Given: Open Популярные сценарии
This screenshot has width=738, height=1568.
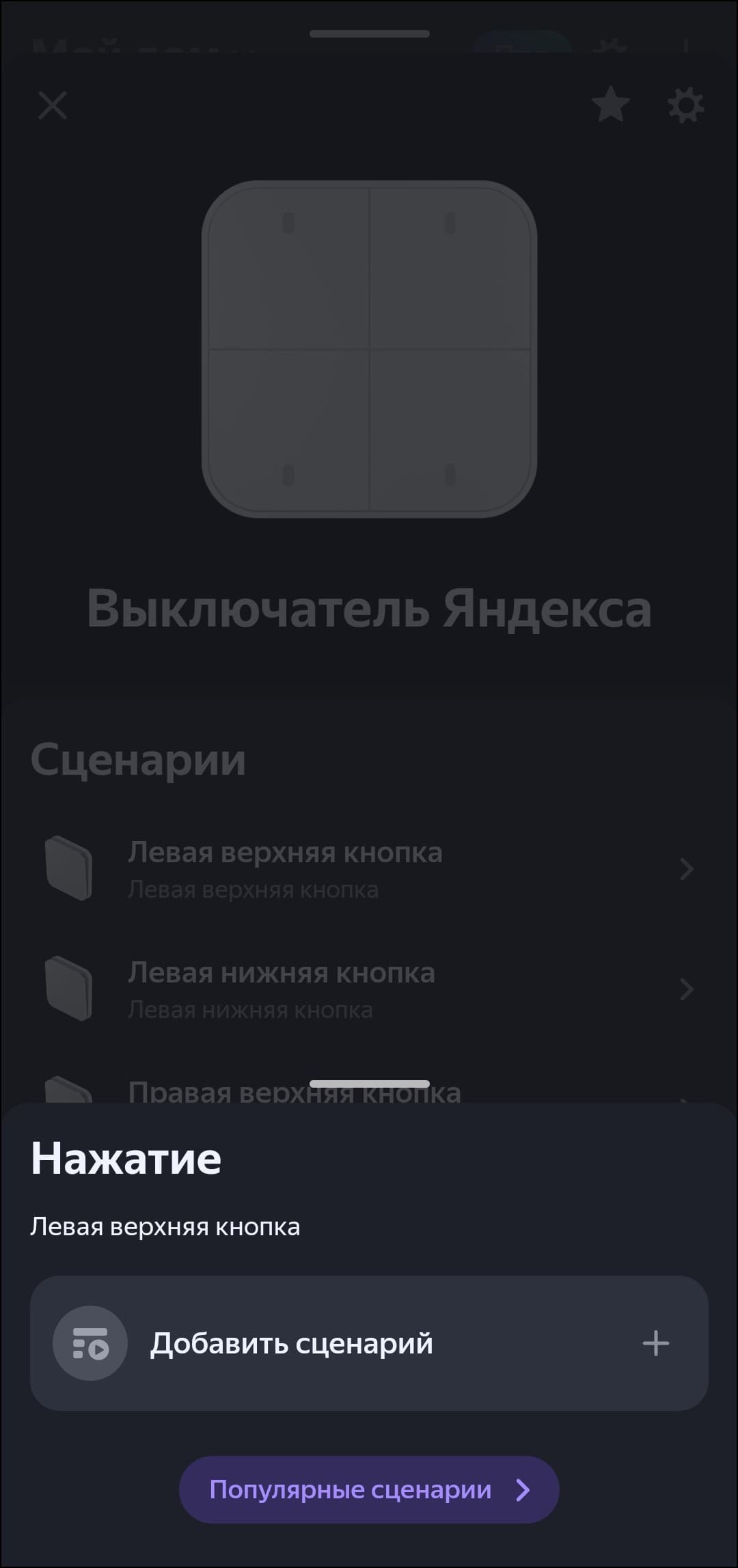Looking at the screenshot, I should 369,1489.
